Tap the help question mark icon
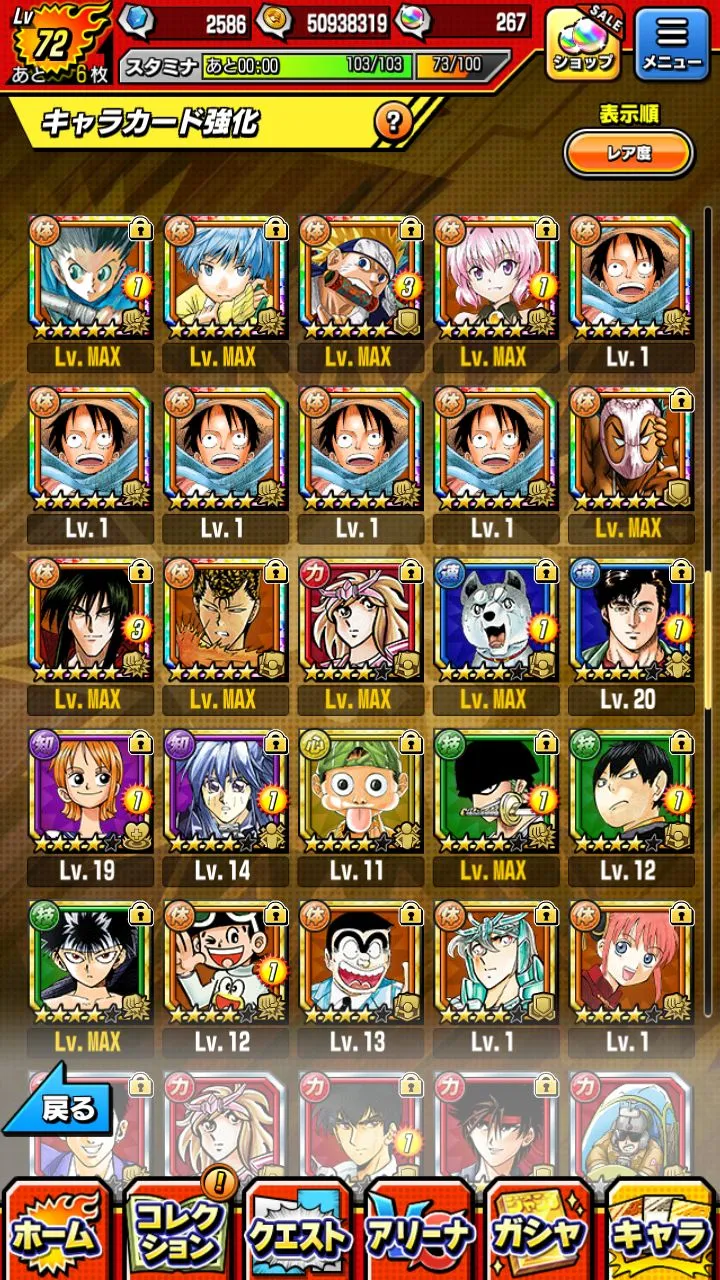This screenshot has width=720, height=1280. point(394,122)
